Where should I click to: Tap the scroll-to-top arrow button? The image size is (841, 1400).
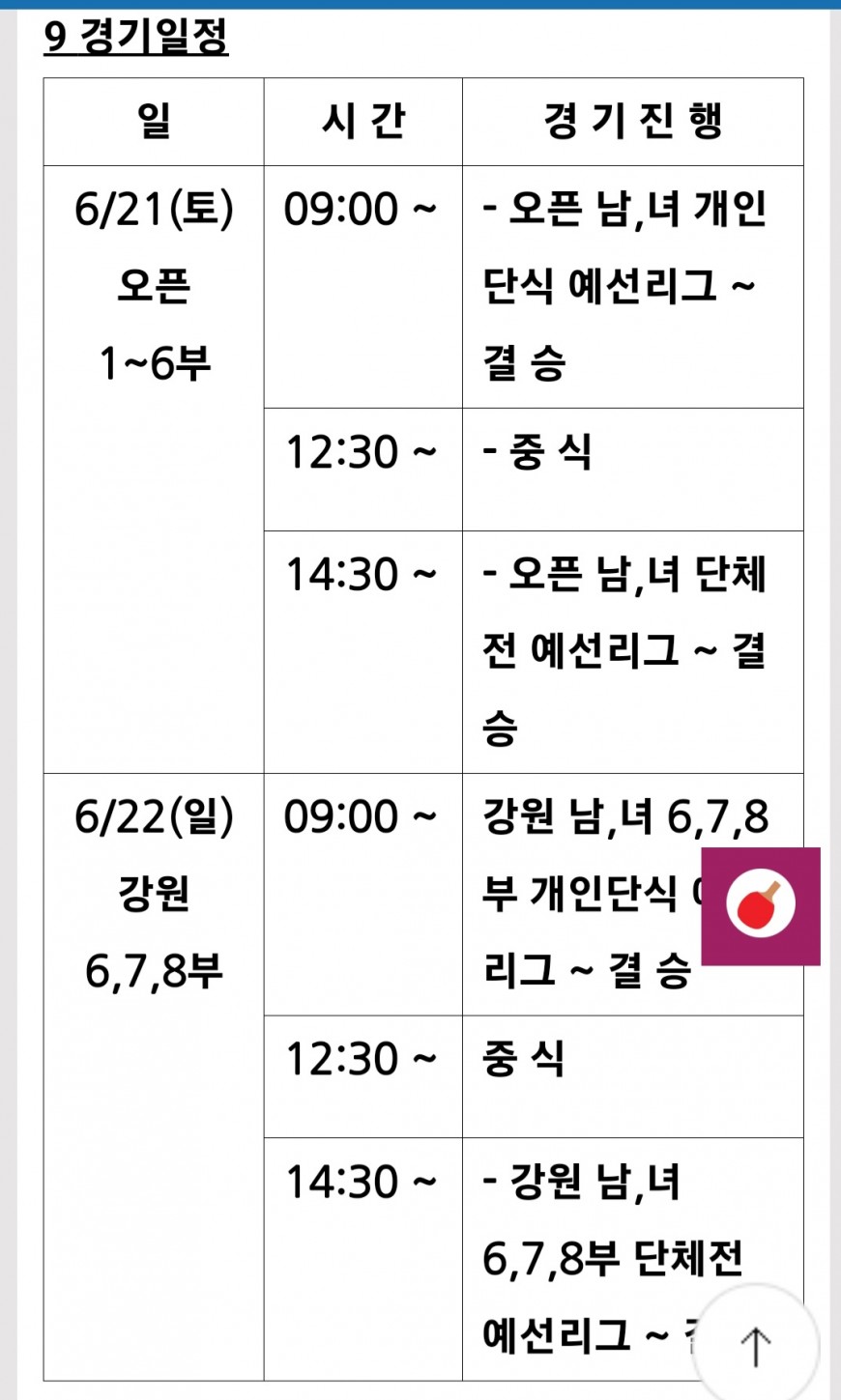coord(755,1345)
